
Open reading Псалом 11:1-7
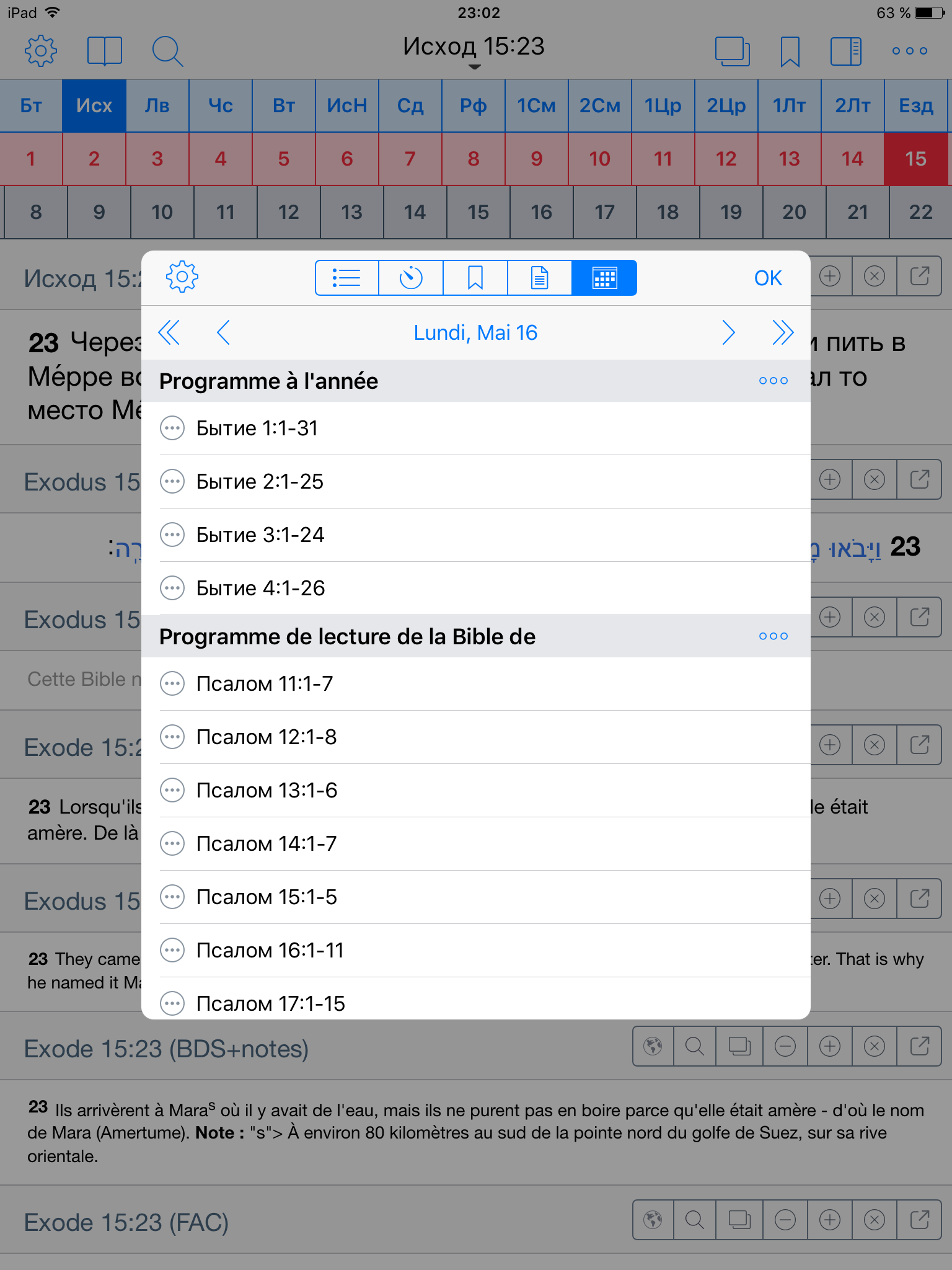265,684
